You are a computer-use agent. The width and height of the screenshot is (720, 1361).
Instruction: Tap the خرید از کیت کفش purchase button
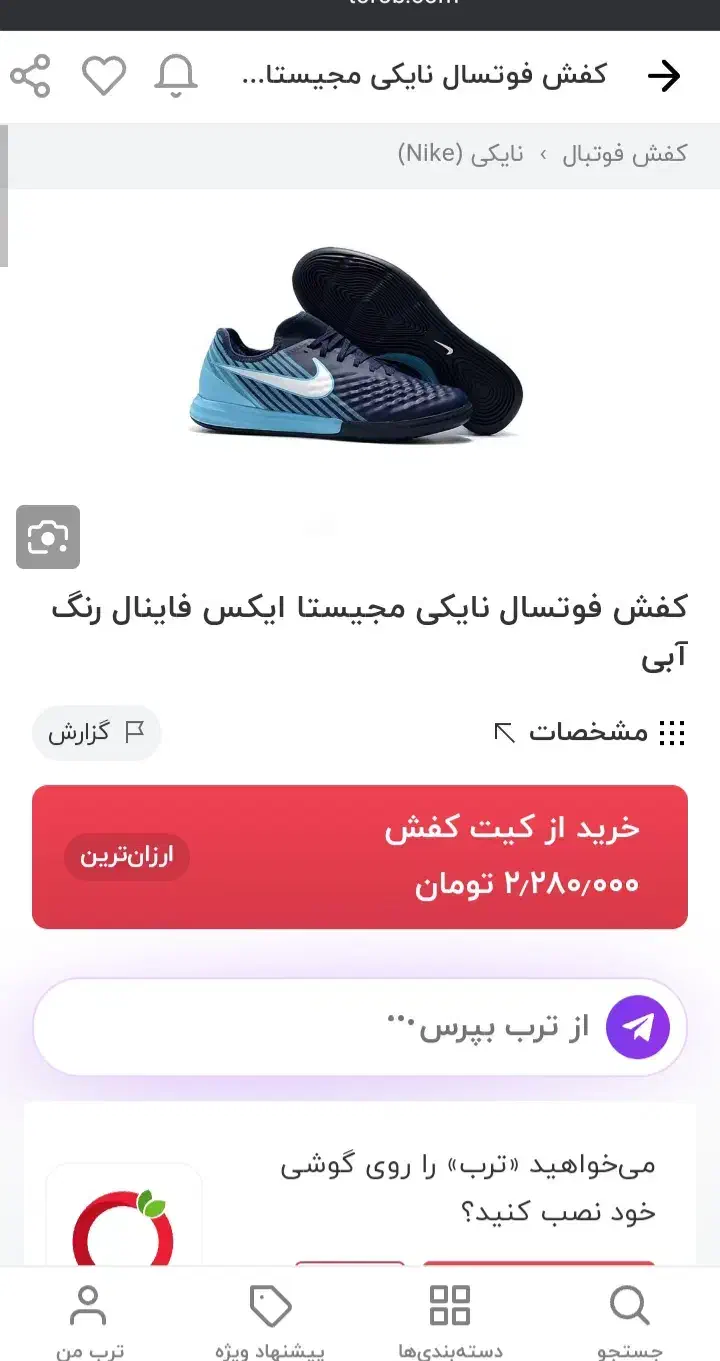click(360, 855)
